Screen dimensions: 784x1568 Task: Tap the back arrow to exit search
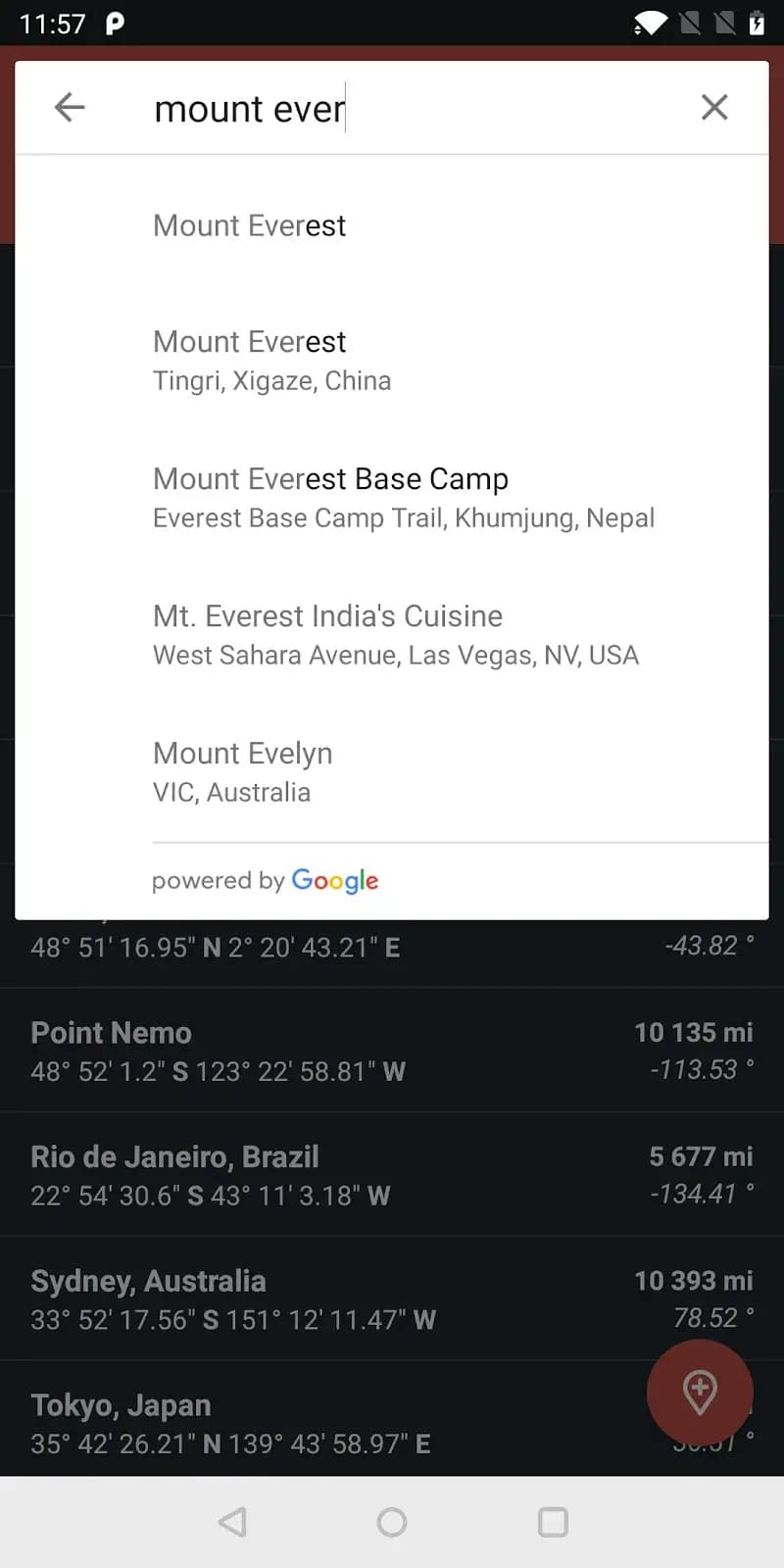pos(69,108)
